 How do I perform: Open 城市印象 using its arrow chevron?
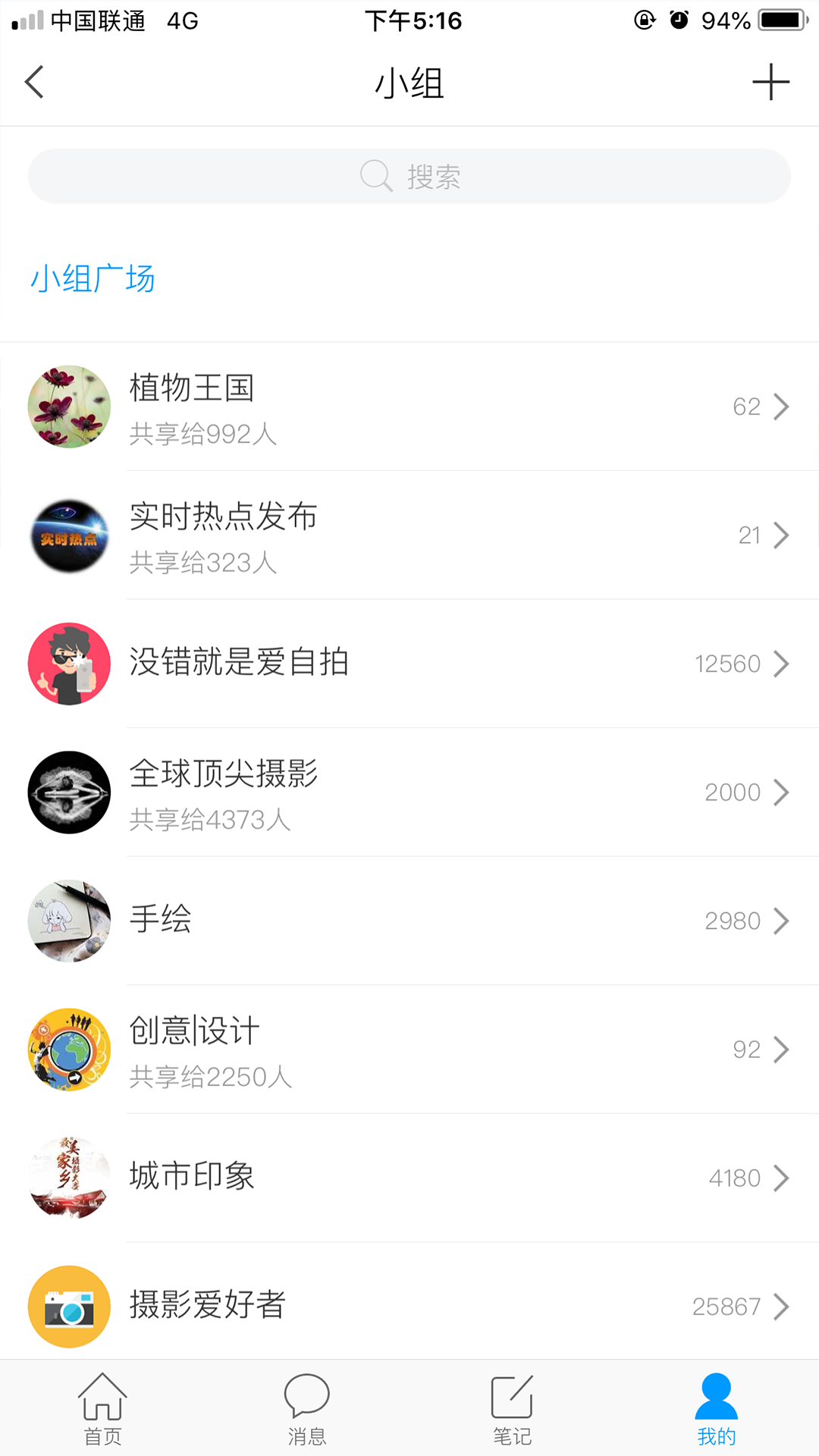coord(782,1178)
